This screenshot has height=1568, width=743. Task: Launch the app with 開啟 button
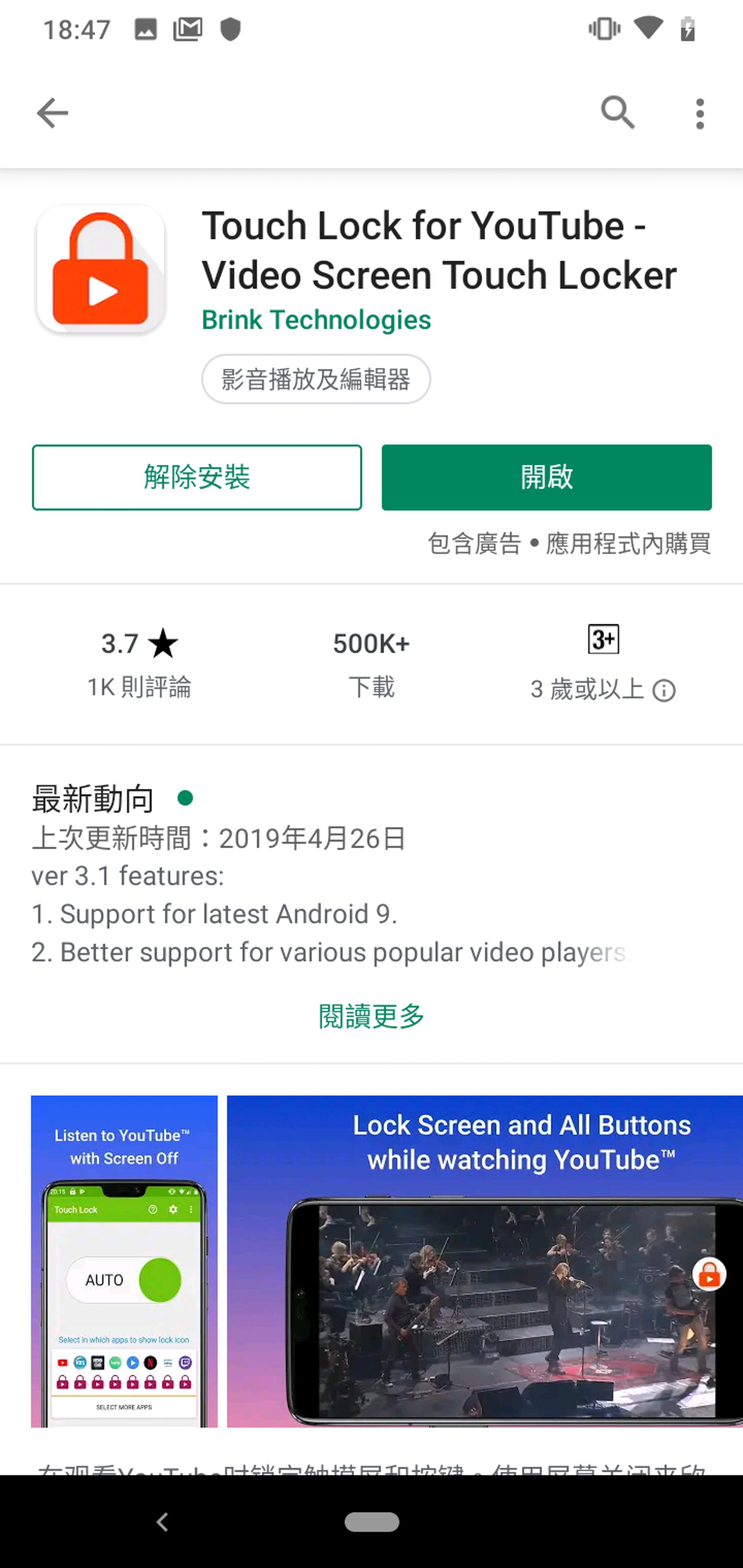click(x=546, y=477)
